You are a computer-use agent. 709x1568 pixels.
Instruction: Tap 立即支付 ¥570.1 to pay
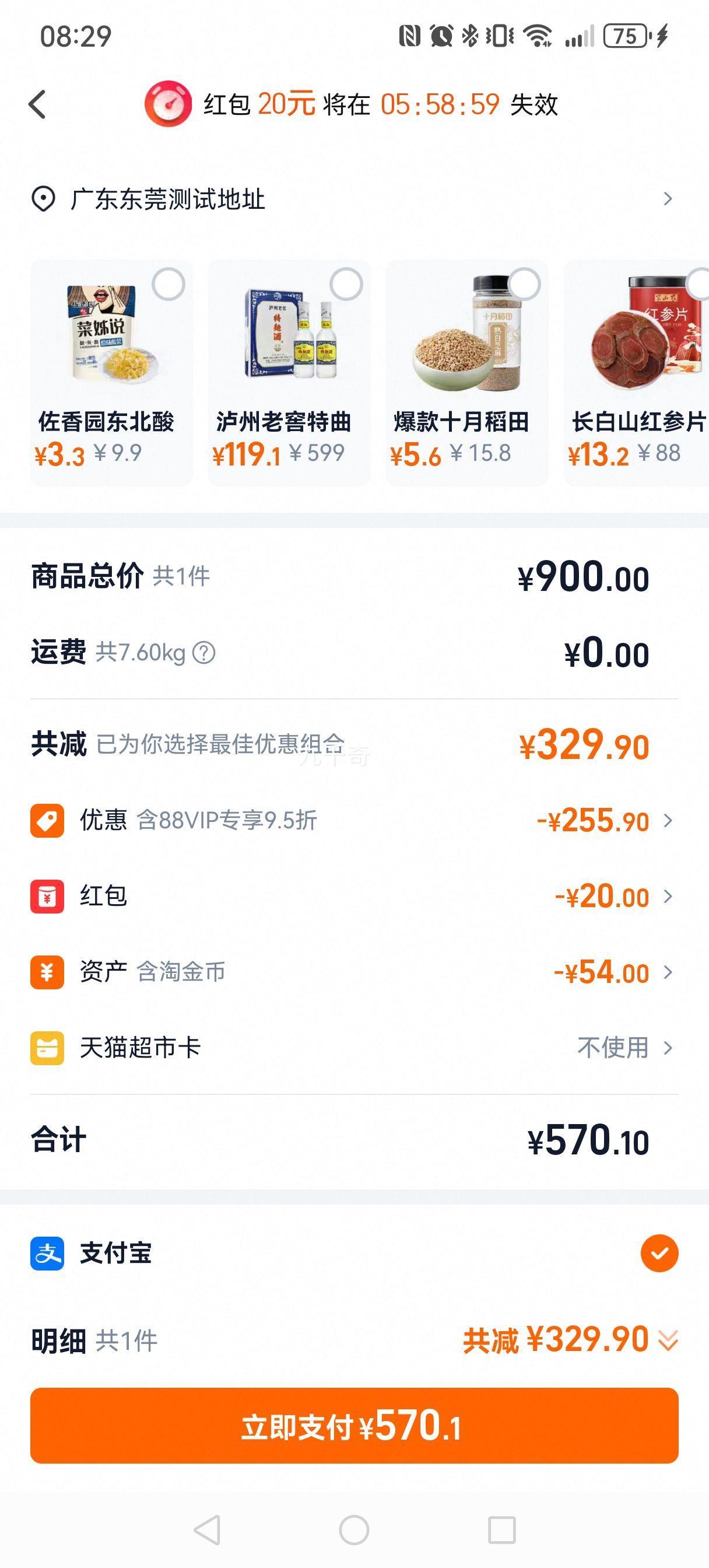pyautogui.click(x=354, y=1426)
